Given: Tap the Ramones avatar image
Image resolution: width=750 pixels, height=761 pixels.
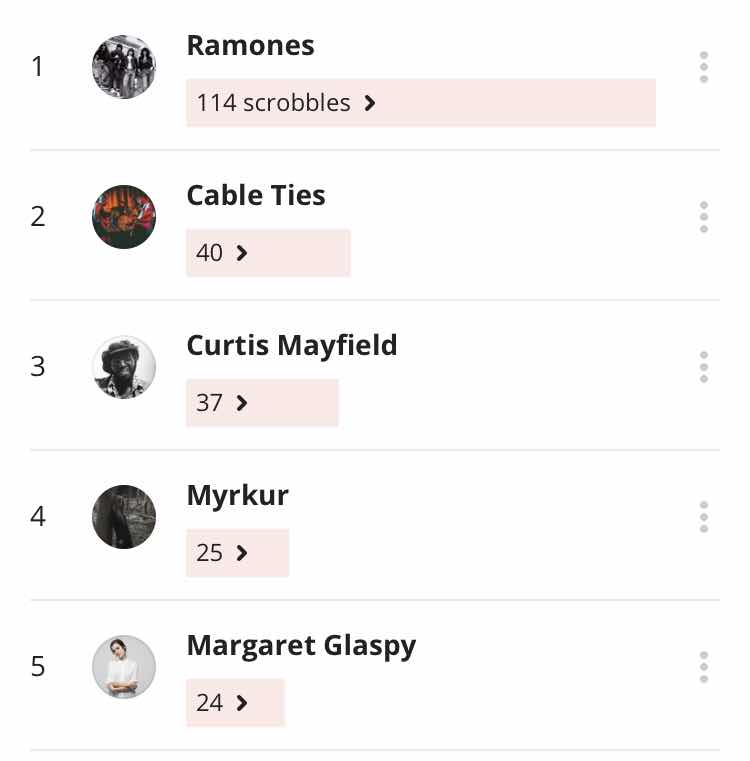Looking at the screenshot, I should [124, 67].
